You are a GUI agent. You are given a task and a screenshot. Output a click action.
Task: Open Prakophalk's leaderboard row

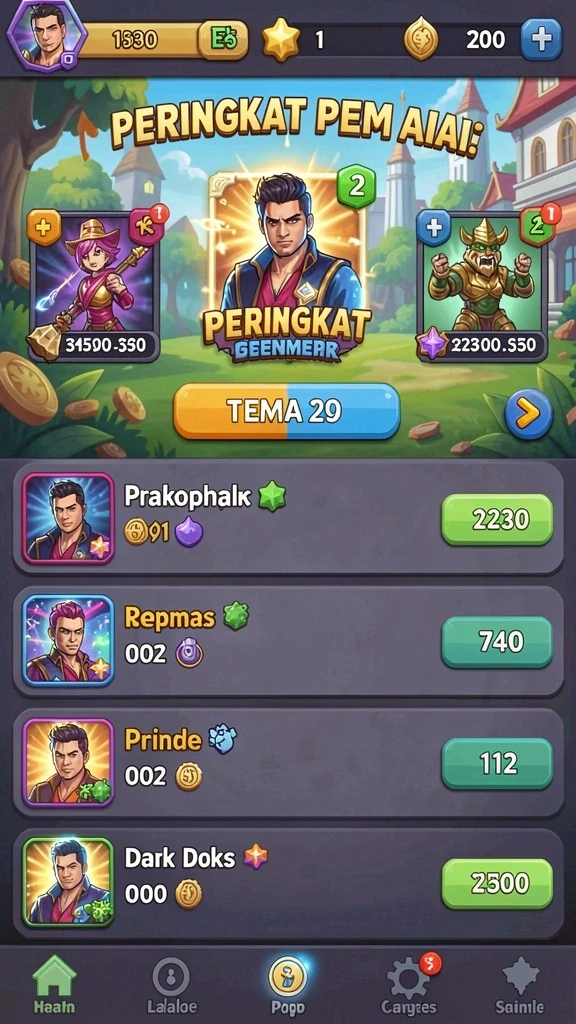point(288,519)
